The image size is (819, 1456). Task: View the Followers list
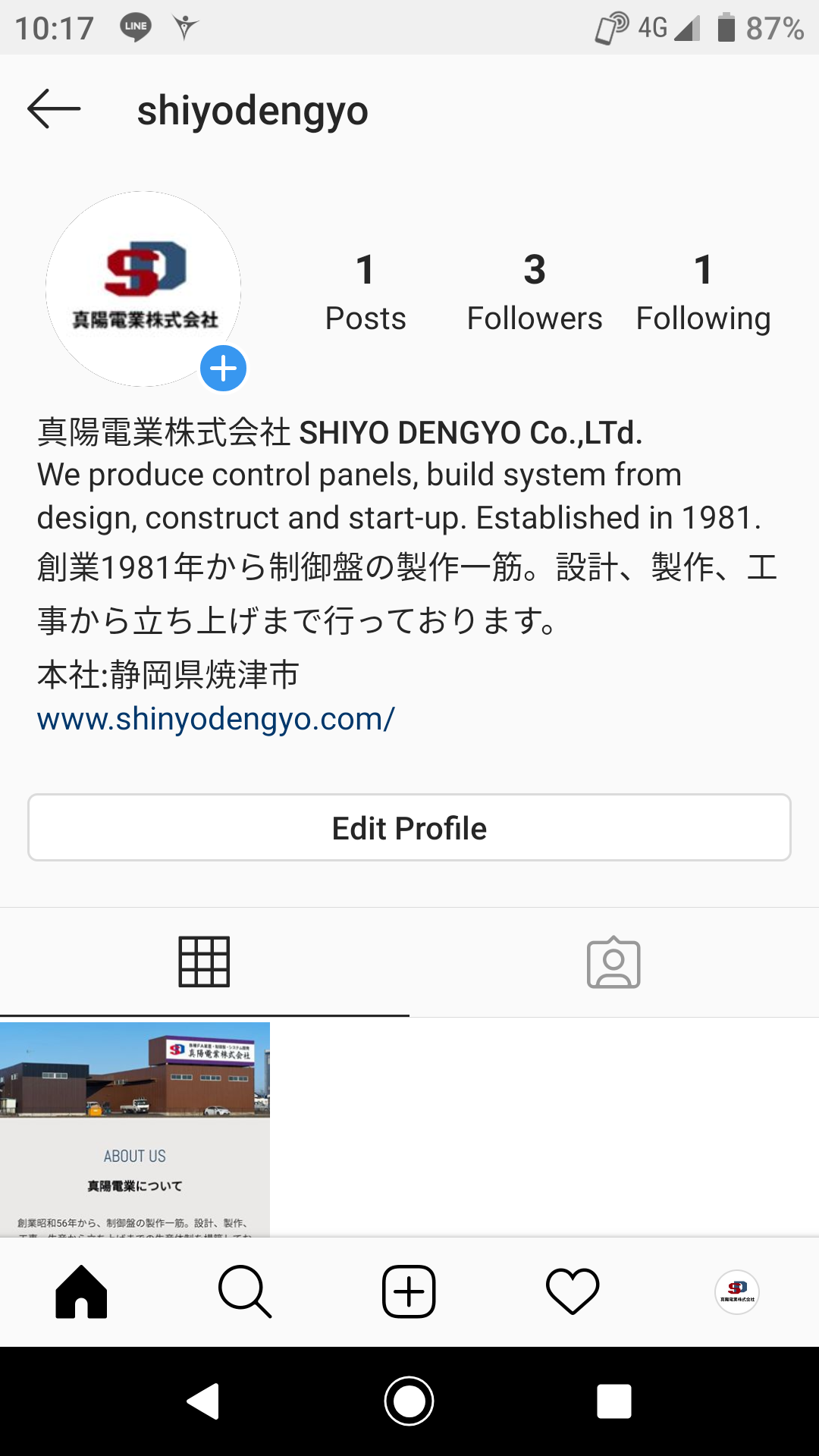point(535,293)
